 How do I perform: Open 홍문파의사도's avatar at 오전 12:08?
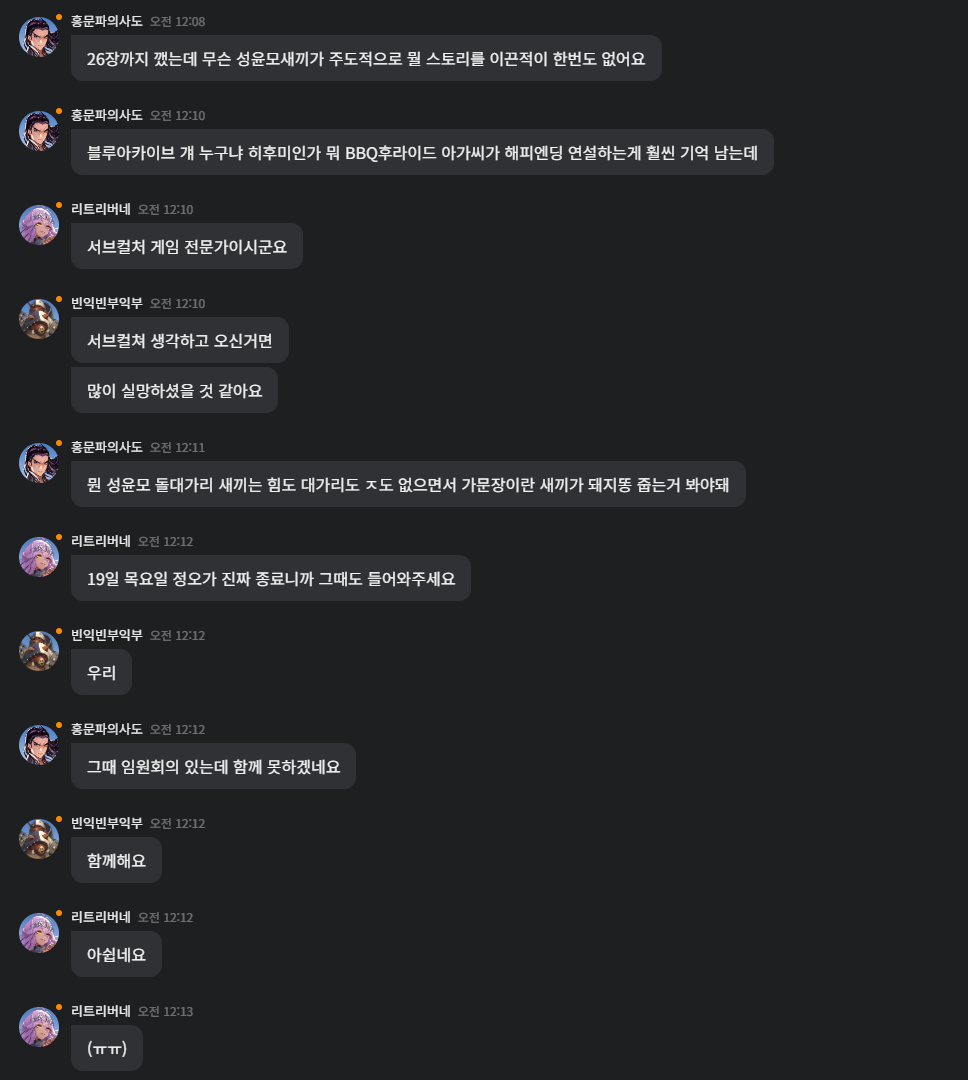click(x=39, y=37)
